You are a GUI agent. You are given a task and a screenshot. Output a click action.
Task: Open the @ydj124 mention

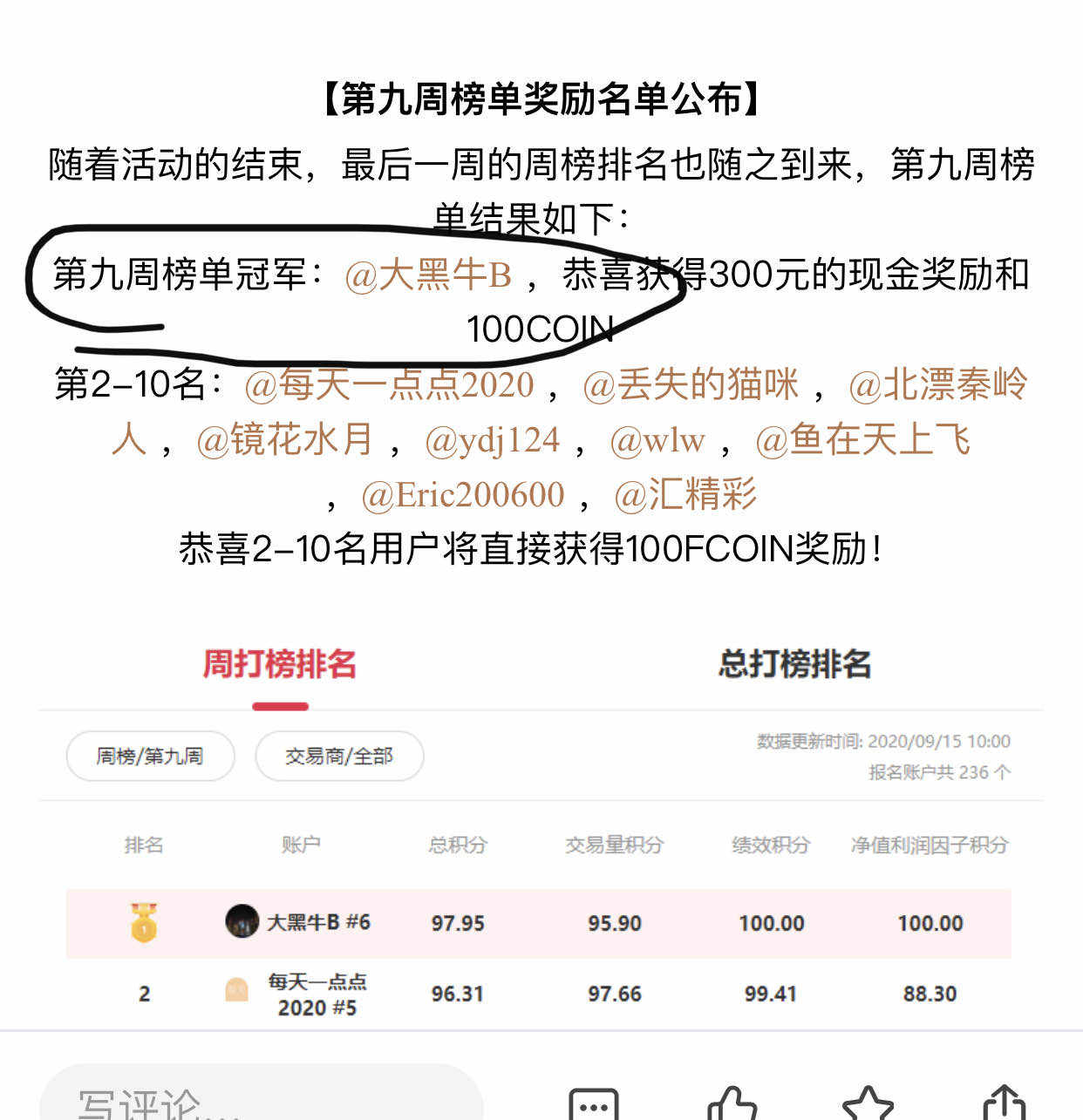click(492, 440)
